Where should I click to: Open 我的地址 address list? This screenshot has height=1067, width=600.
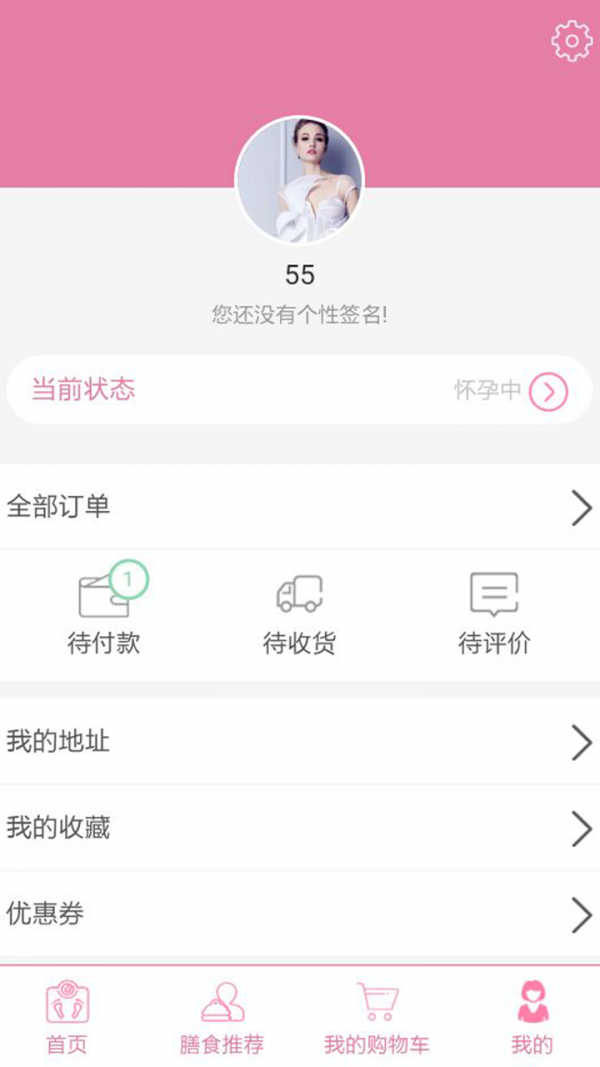click(300, 742)
